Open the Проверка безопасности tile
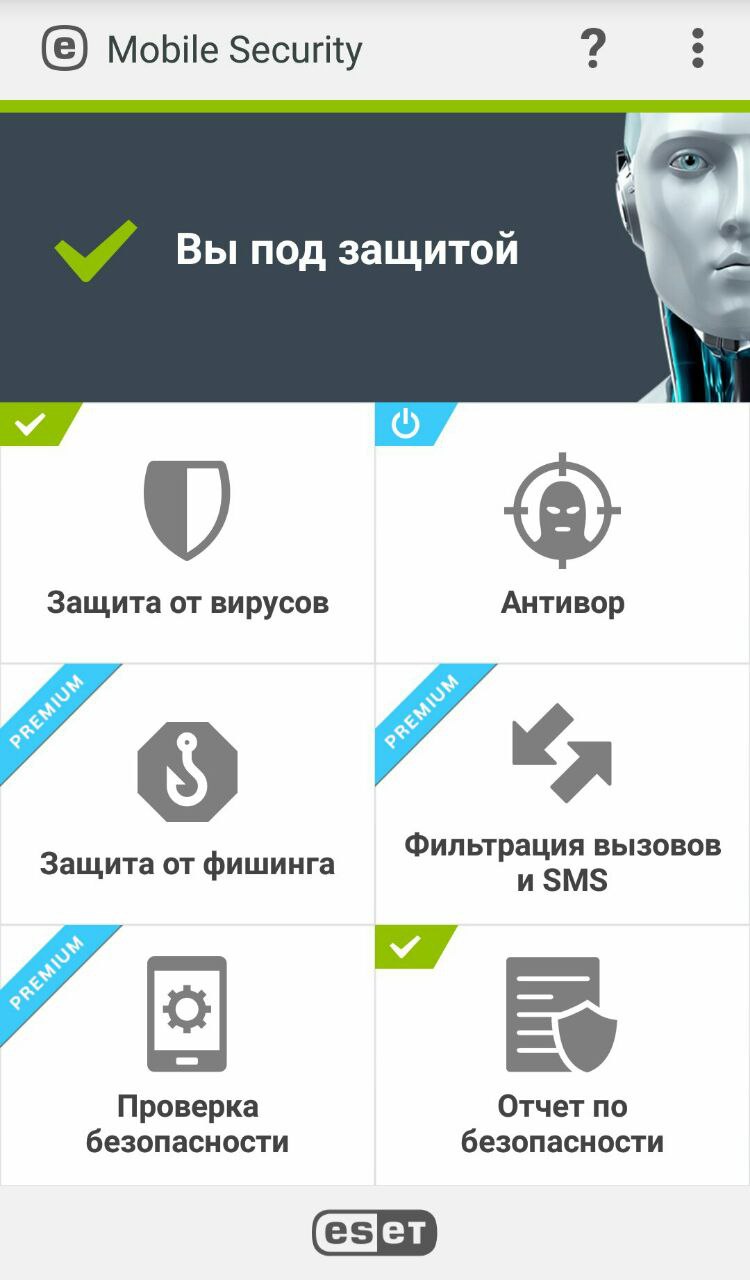 tap(187, 1055)
